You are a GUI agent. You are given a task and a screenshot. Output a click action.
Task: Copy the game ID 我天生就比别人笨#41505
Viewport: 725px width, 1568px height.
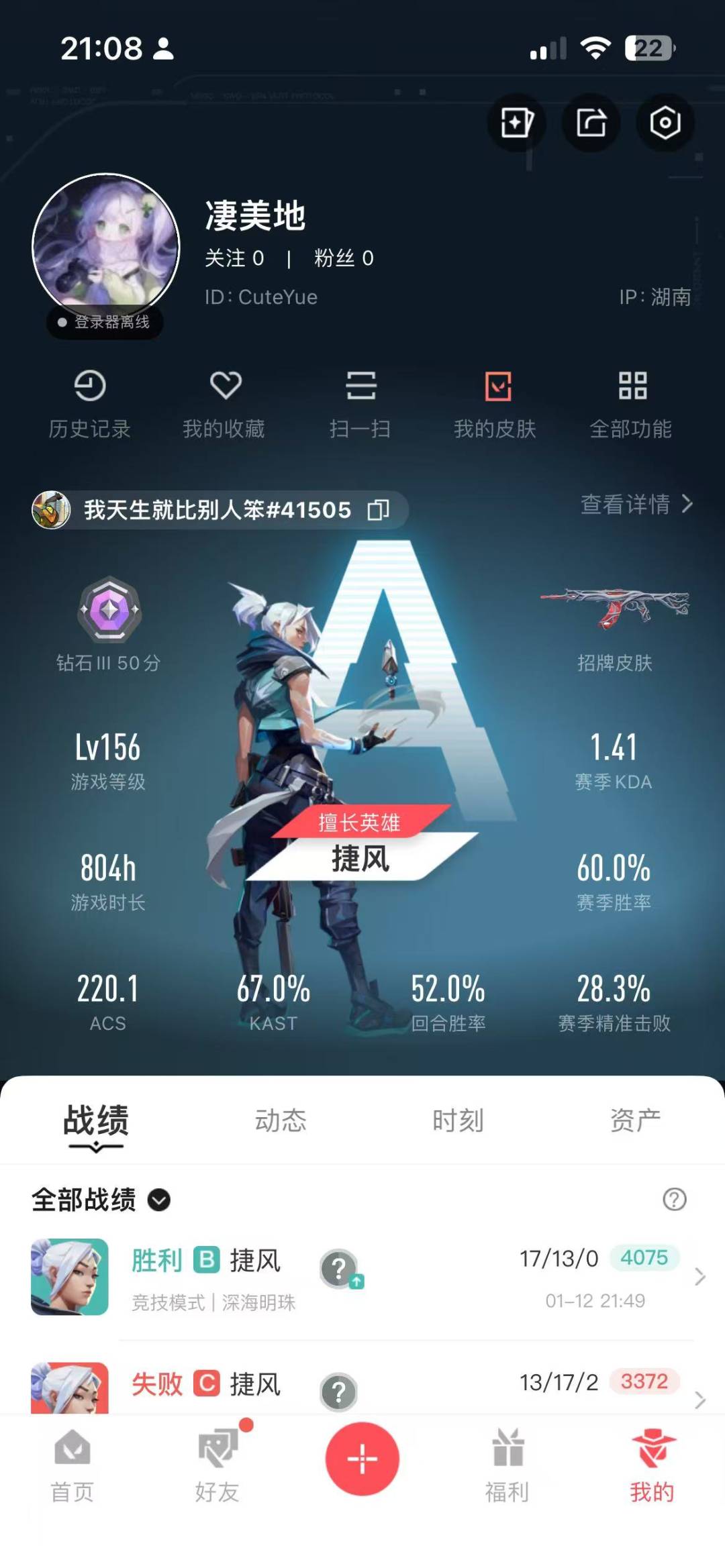[x=379, y=510]
